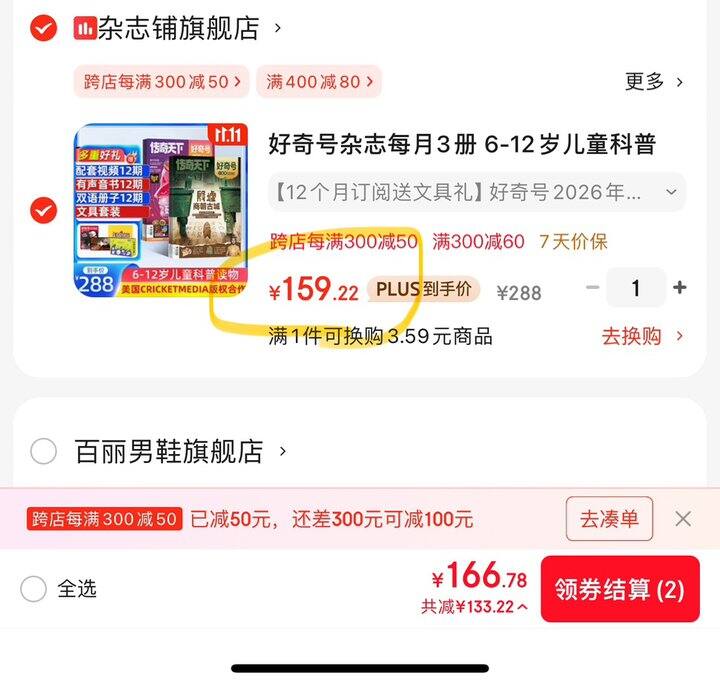Decrease magazine quantity with minus
Viewport: 720px width, 686px height.
593,288
